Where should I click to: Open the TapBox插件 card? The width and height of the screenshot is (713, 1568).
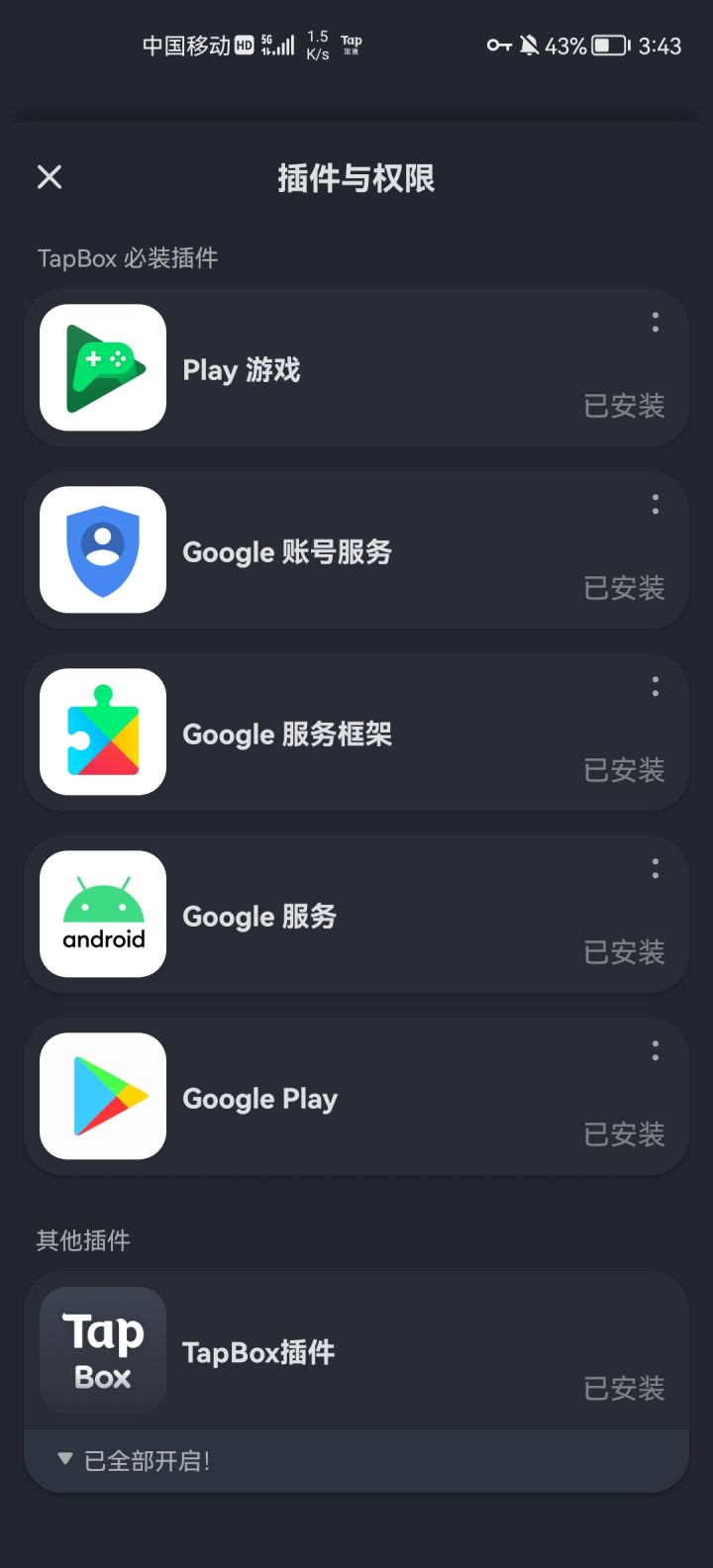point(356,1350)
